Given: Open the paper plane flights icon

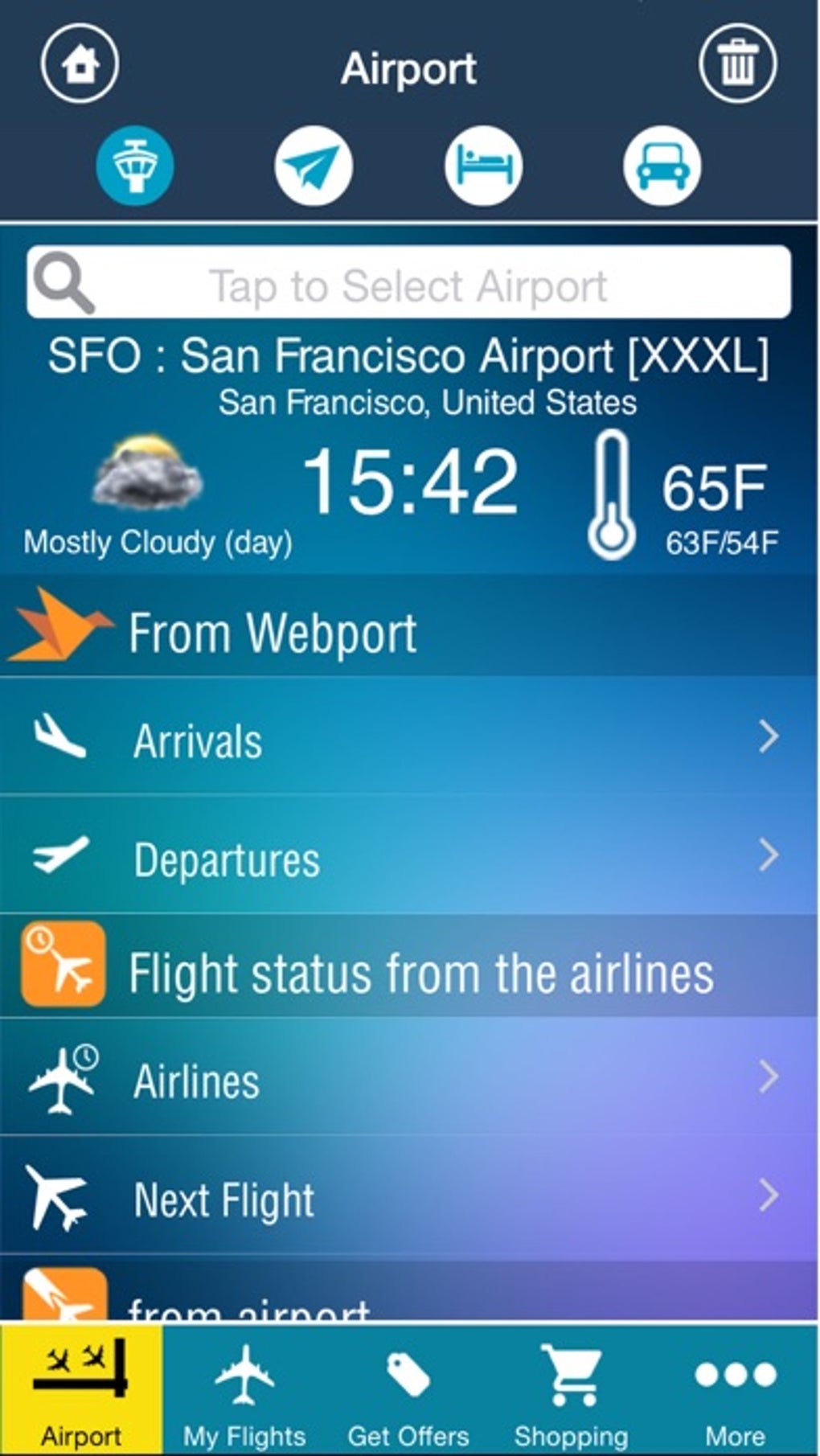Looking at the screenshot, I should pos(314,166).
